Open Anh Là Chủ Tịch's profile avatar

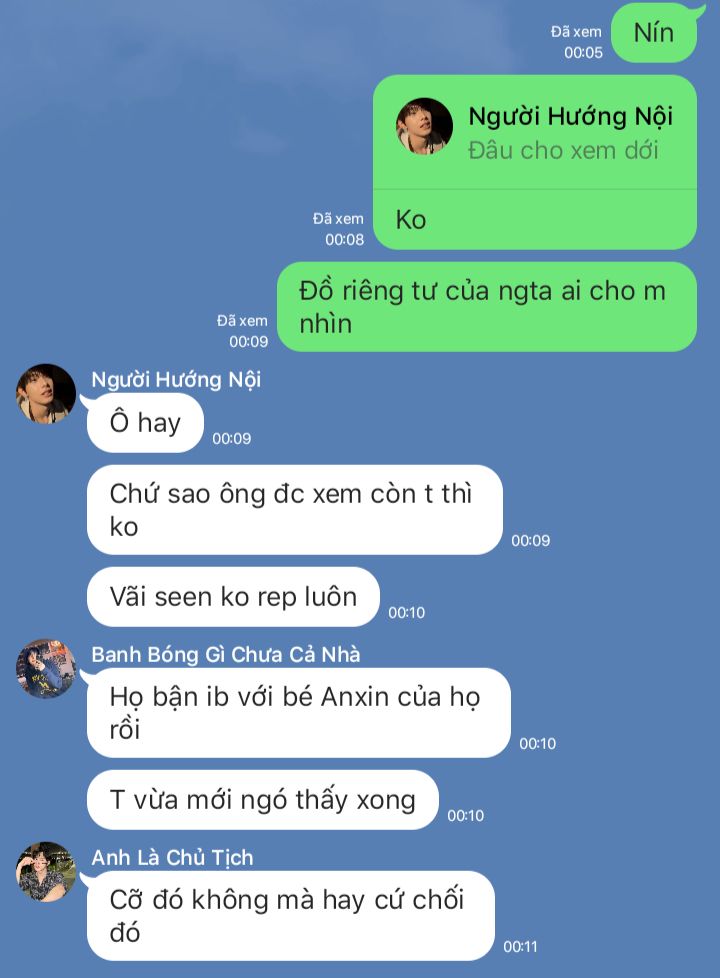(46, 871)
